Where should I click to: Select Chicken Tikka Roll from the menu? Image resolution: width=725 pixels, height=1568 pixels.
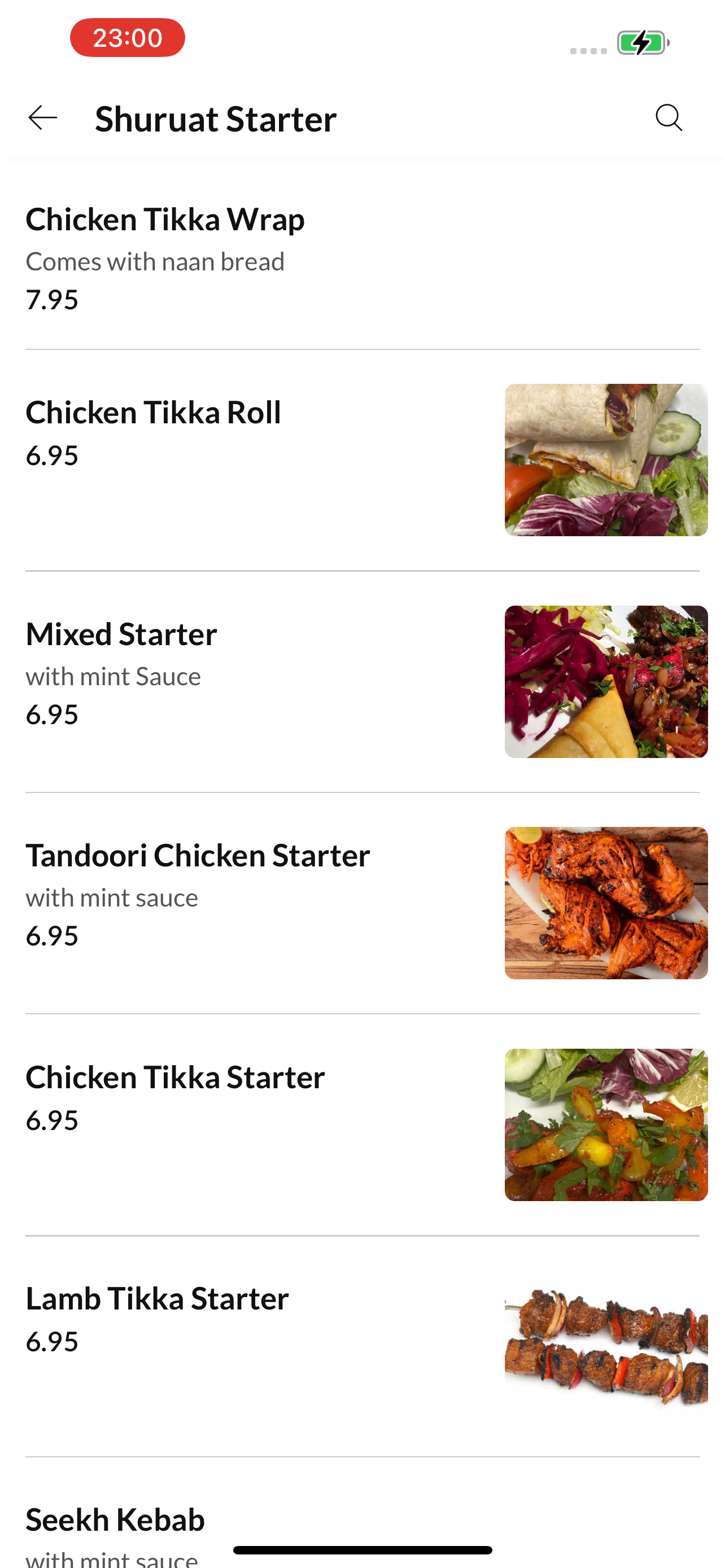(x=362, y=460)
